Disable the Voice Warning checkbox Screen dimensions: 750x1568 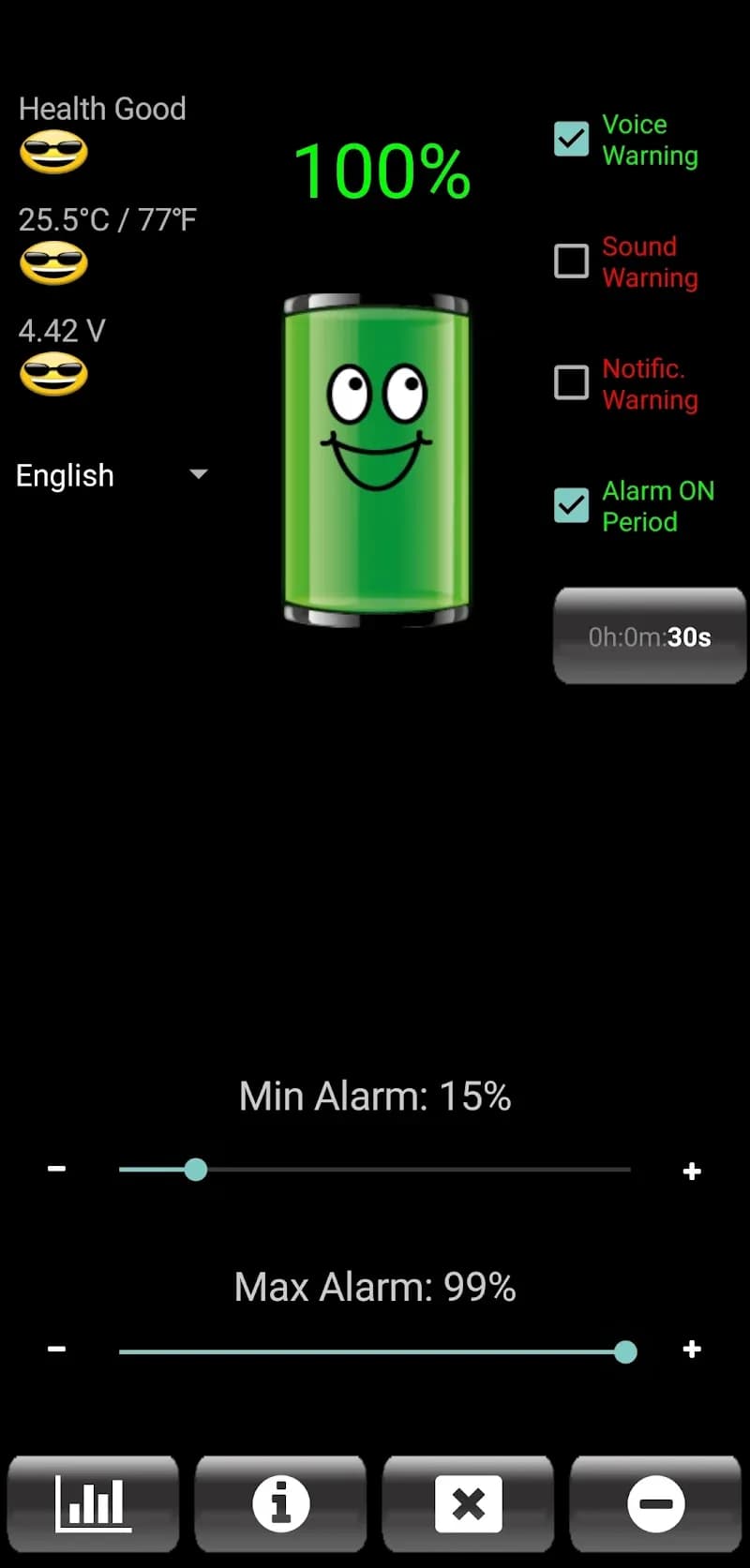coord(571,139)
